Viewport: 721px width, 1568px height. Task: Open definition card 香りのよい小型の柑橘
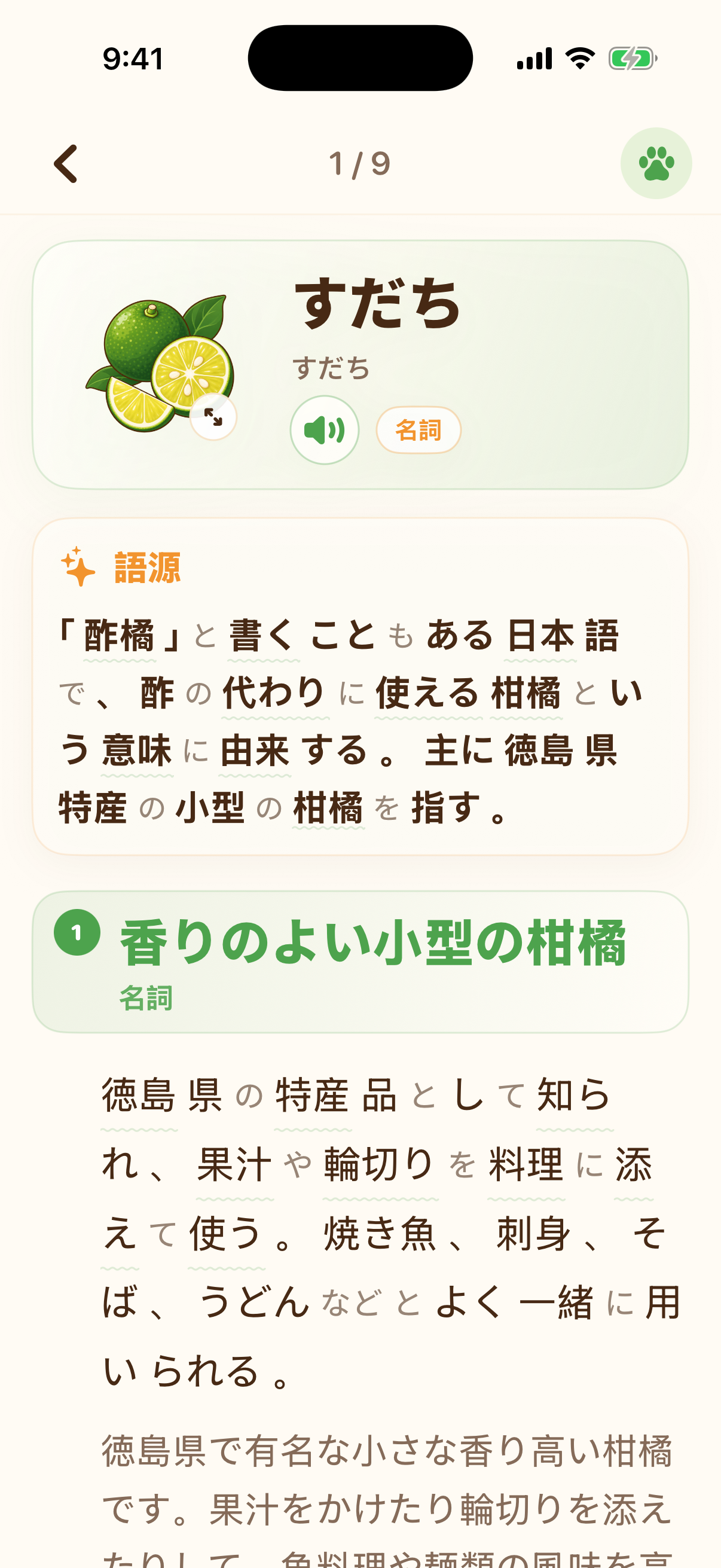(360, 962)
